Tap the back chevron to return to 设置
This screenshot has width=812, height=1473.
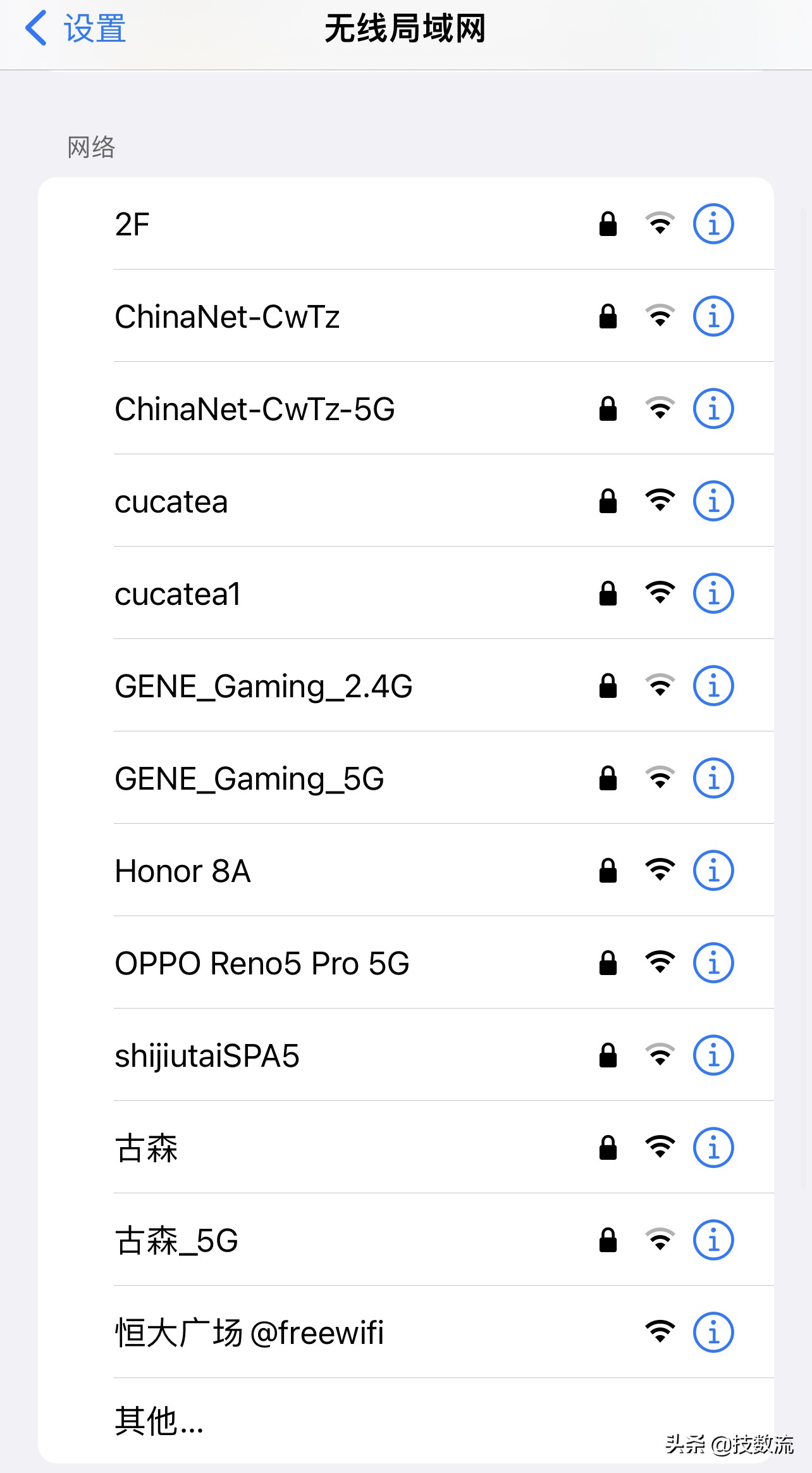coord(36,28)
